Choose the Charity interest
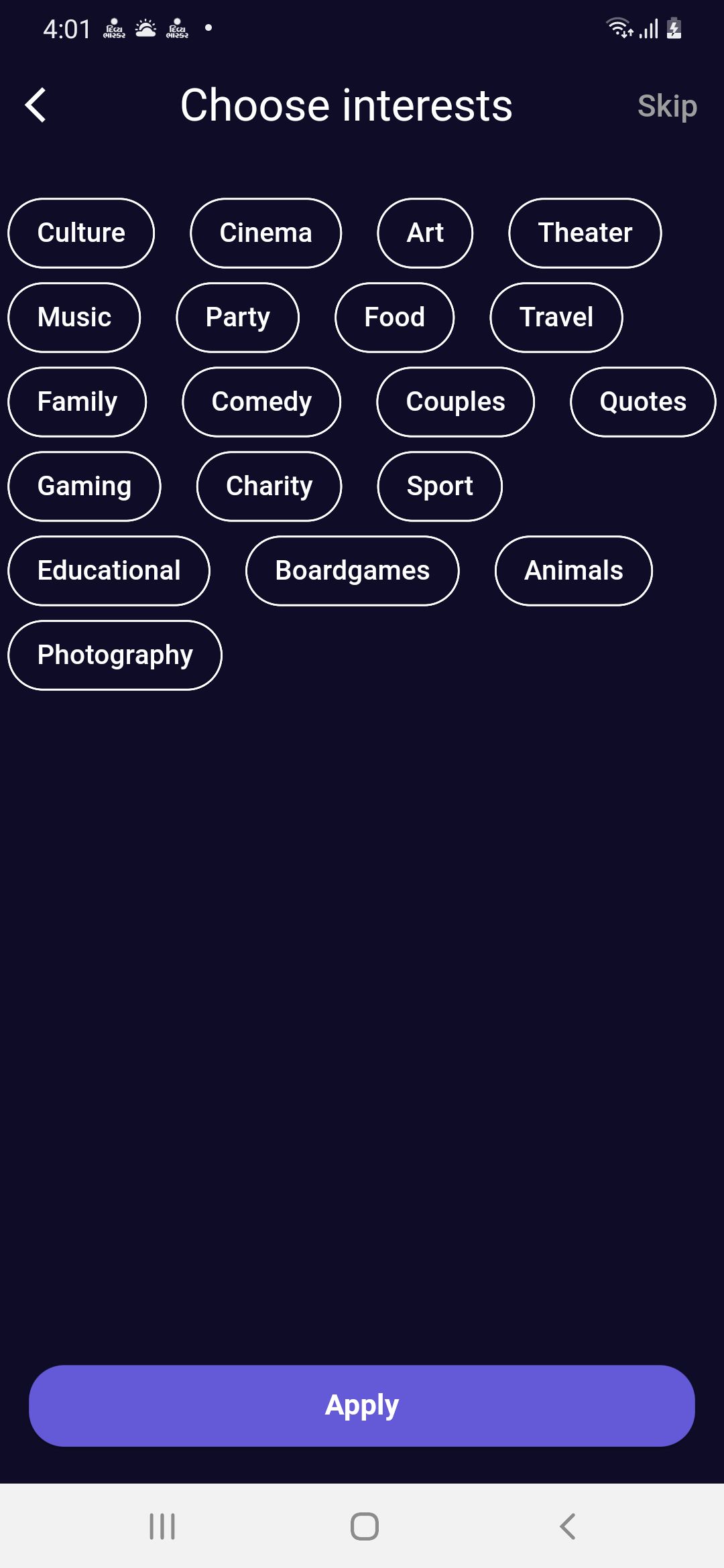Image resolution: width=724 pixels, height=1568 pixels. (269, 486)
